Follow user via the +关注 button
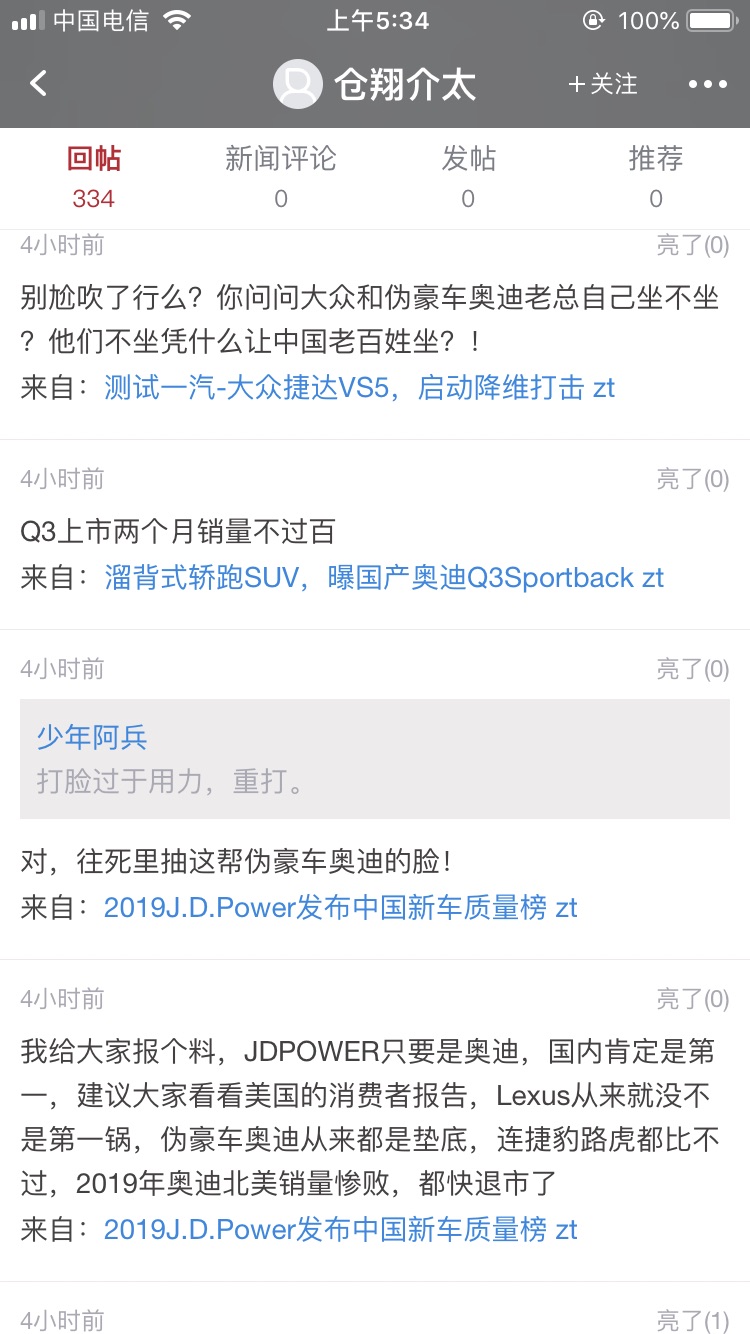This screenshot has height=1334, width=750. [x=603, y=84]
